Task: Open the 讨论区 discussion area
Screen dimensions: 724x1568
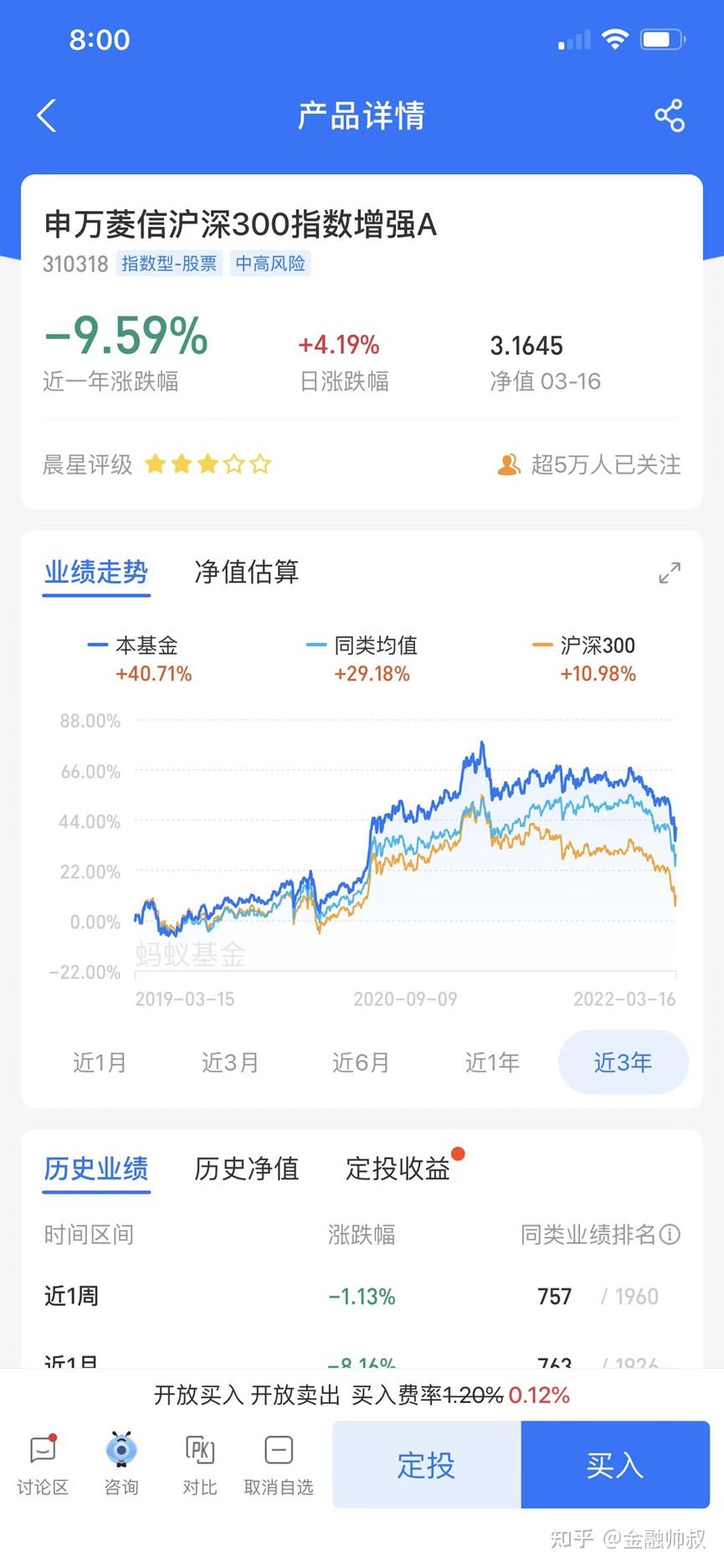Action: tap(43, 1465)
